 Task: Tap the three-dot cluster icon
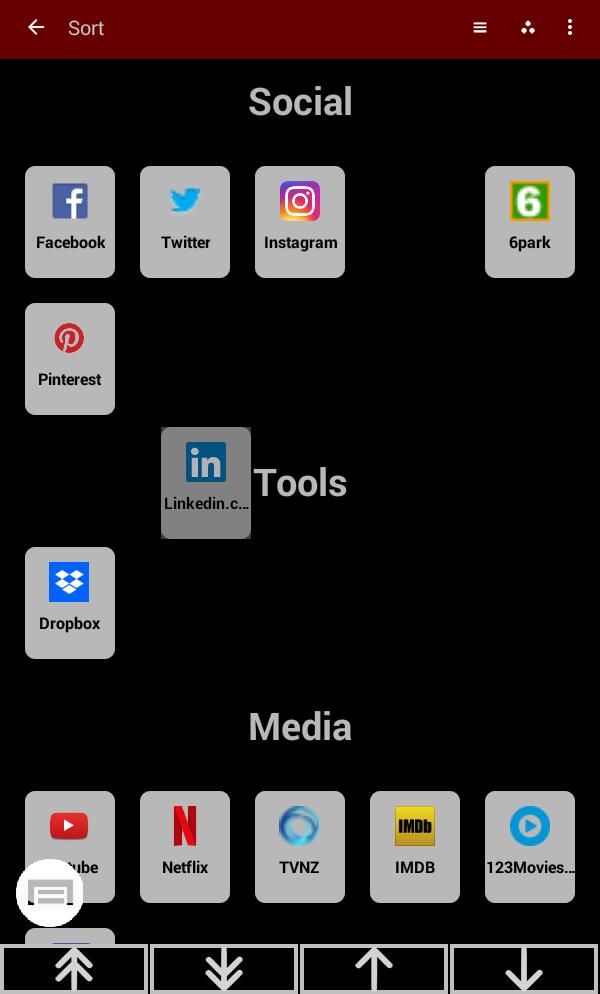pyautogui.click(x=528, y=28)
